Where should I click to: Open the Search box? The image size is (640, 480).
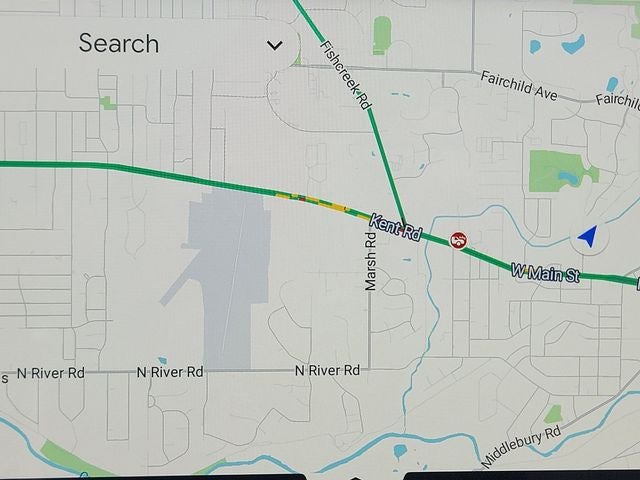[120, 44]
